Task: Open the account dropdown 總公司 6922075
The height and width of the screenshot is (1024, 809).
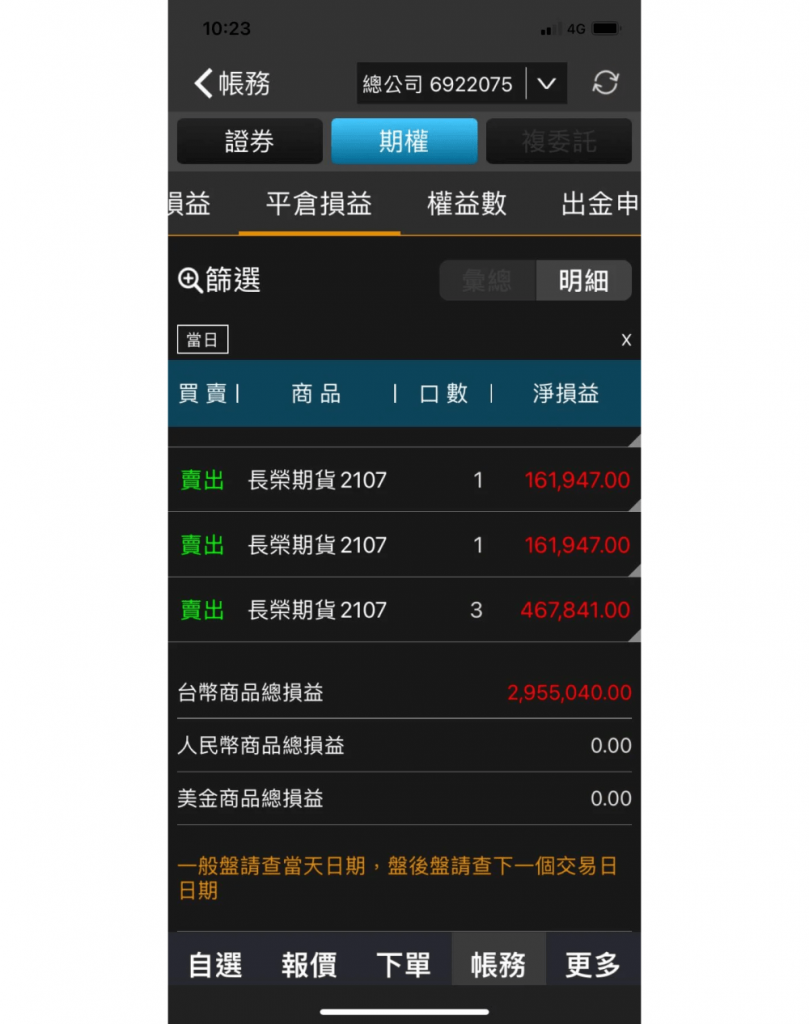Action: tap(461, 84)
